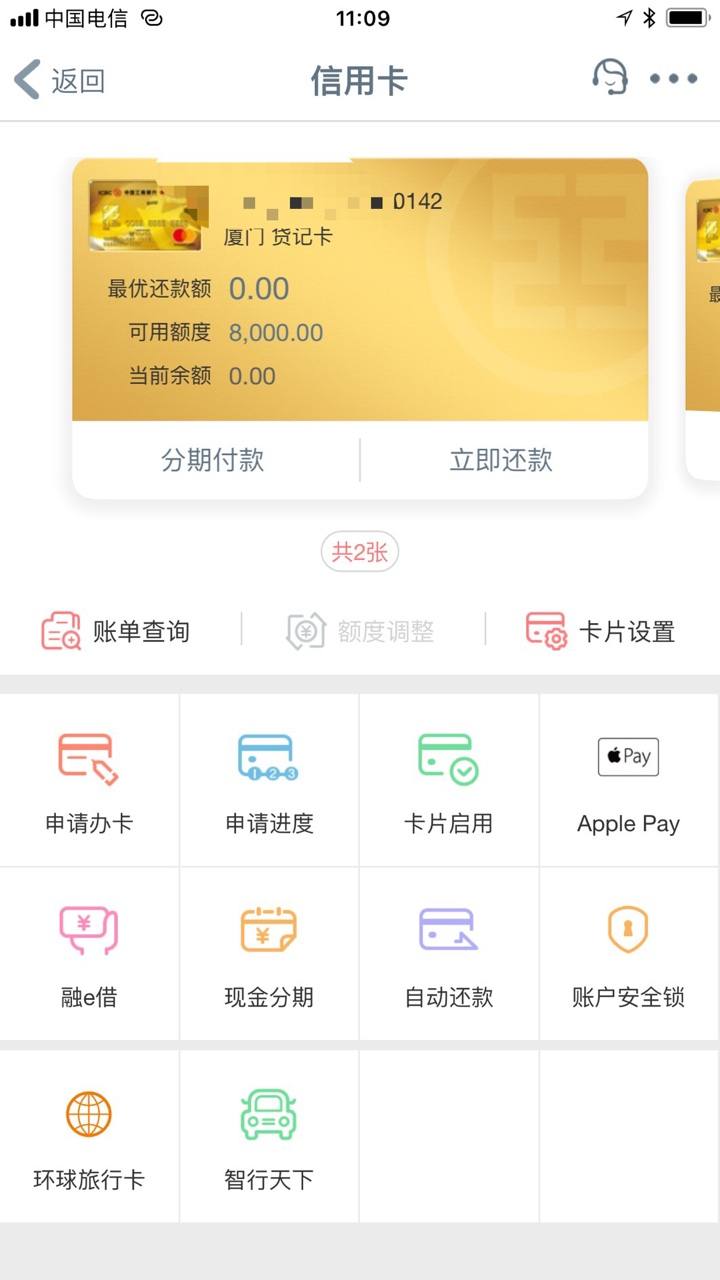Viewport: 720px width, 1280px height.
Task: Tap the 共2张 card count badge
Action: (x=360, y=552)
